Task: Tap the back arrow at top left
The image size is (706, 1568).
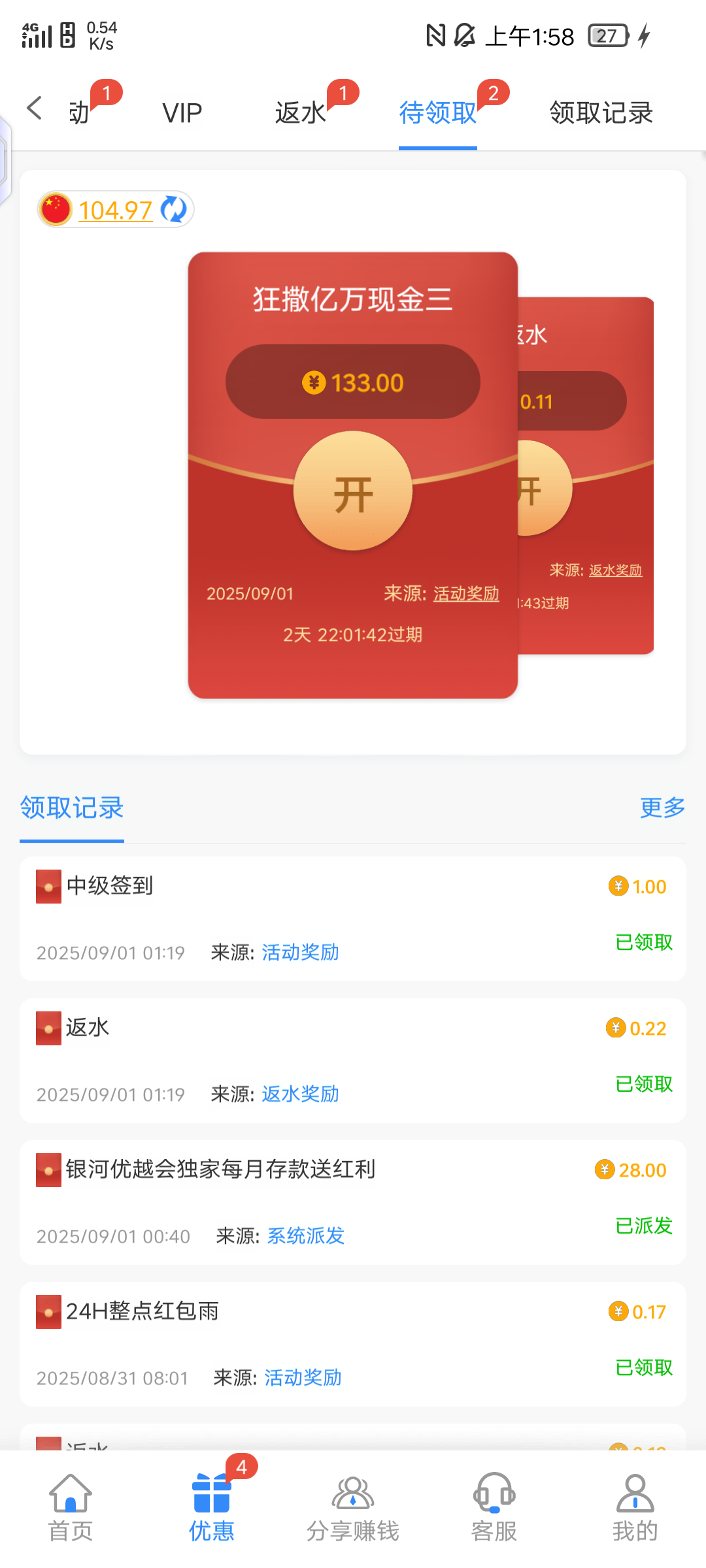Action: pos(35,108)
